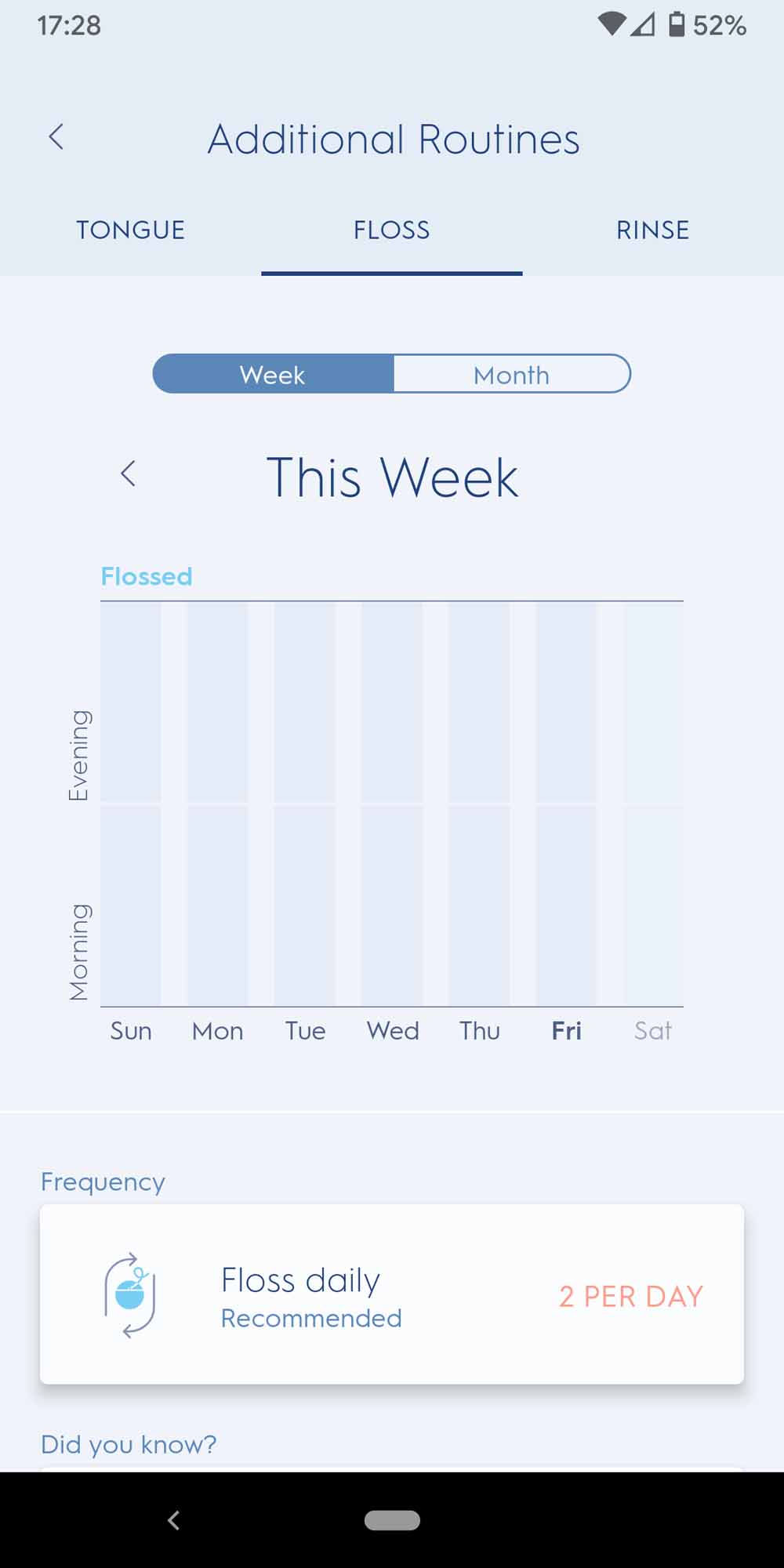Tap the system home pill

tap(392, 1520)
